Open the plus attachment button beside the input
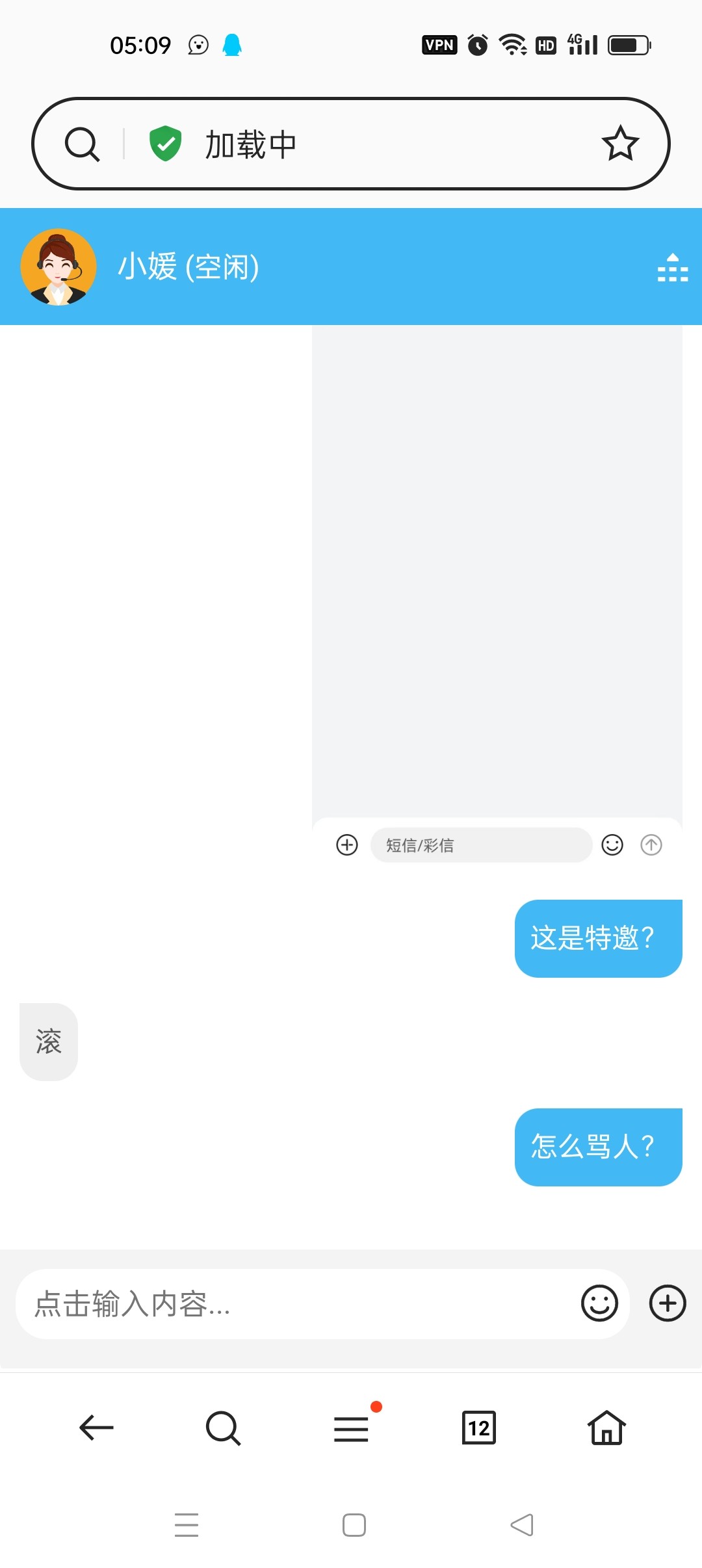 tap(668, 1303)
